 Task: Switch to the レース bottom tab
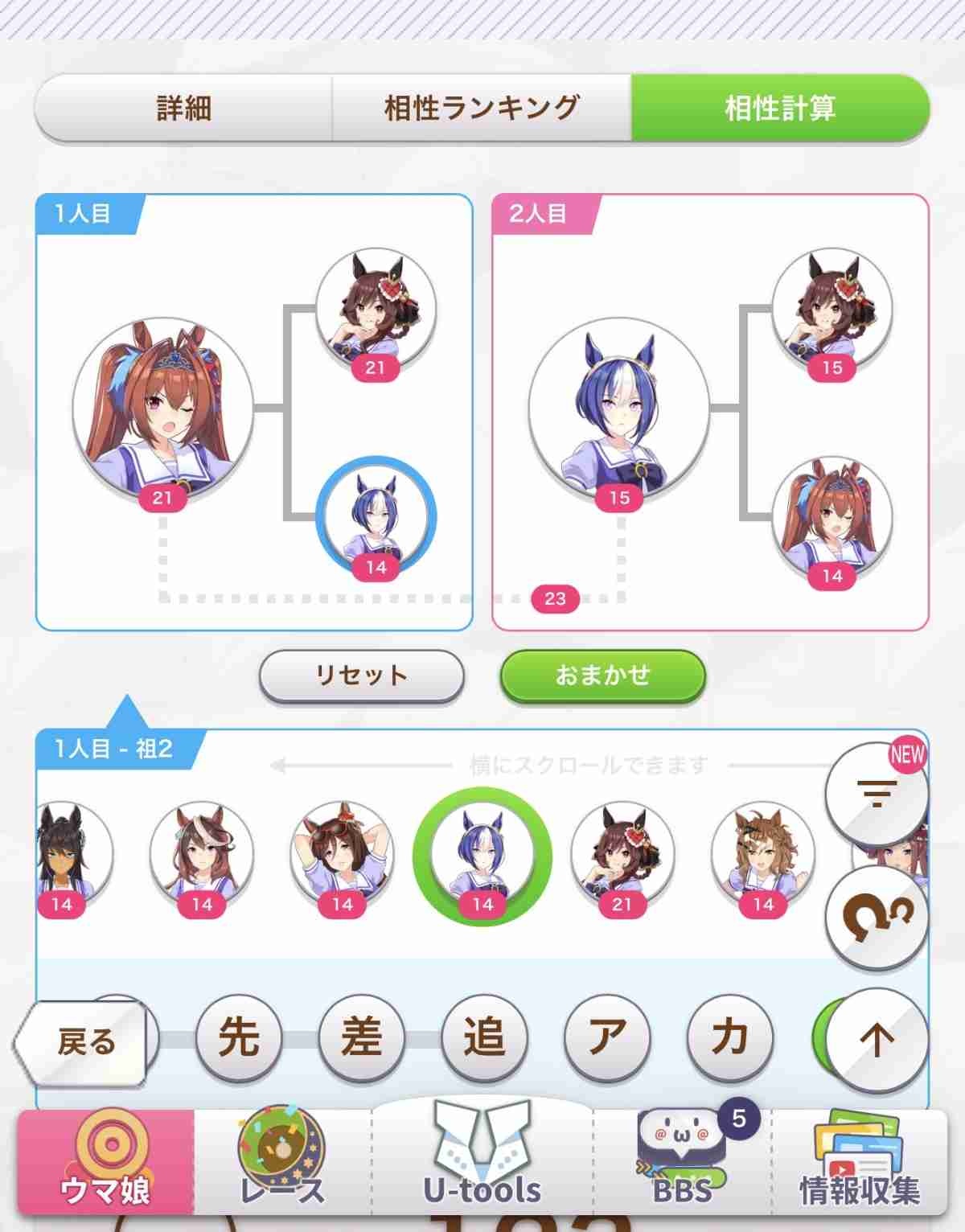[282, 1163]
